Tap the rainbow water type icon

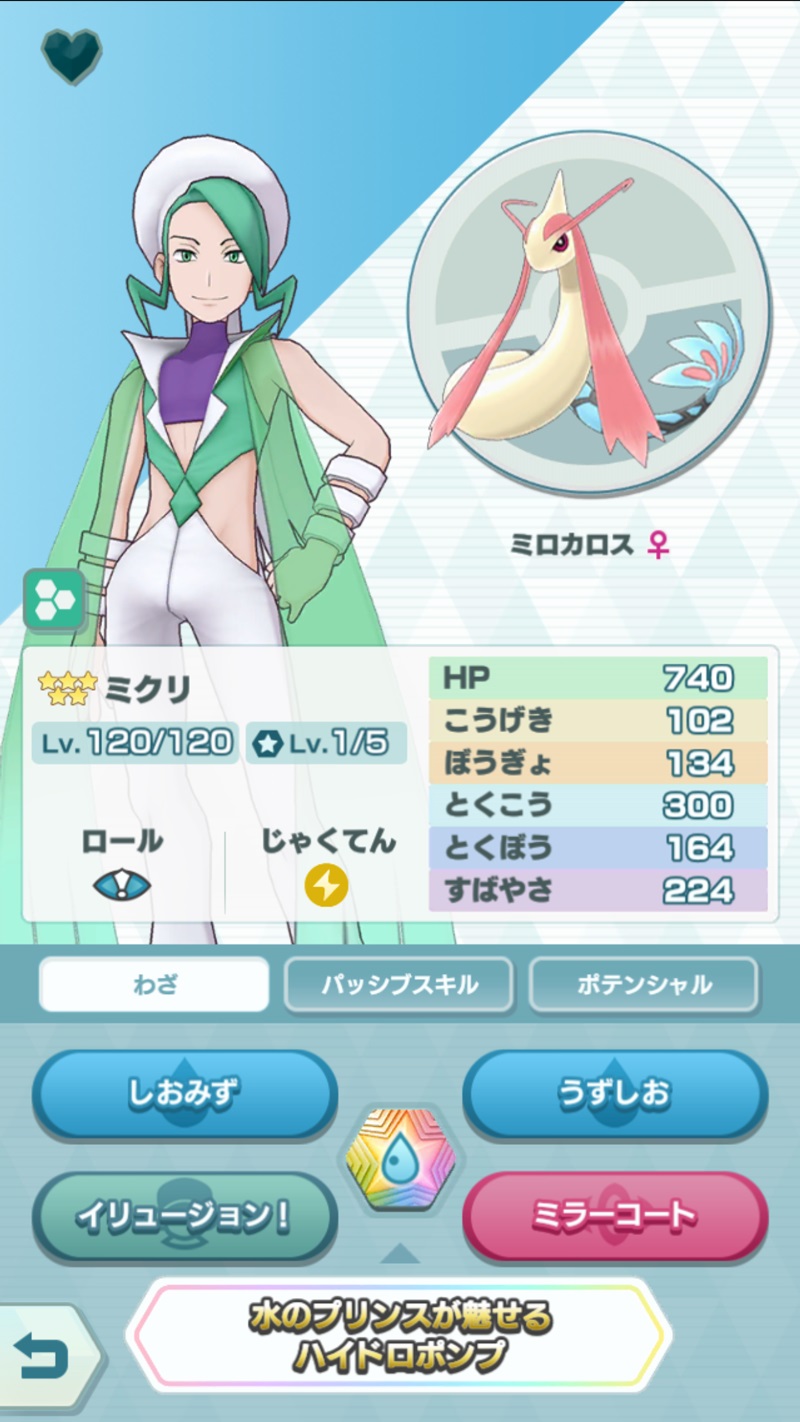(400, 1157)
